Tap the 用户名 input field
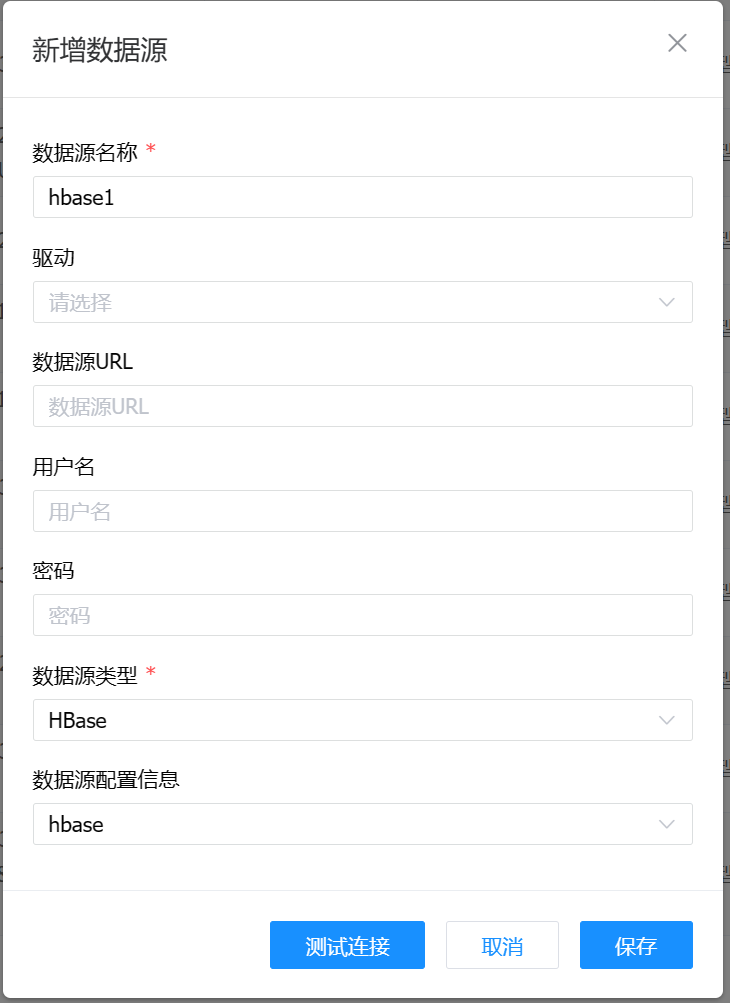Viewport: 730px width, 1003px height. (x=362, y=511)
